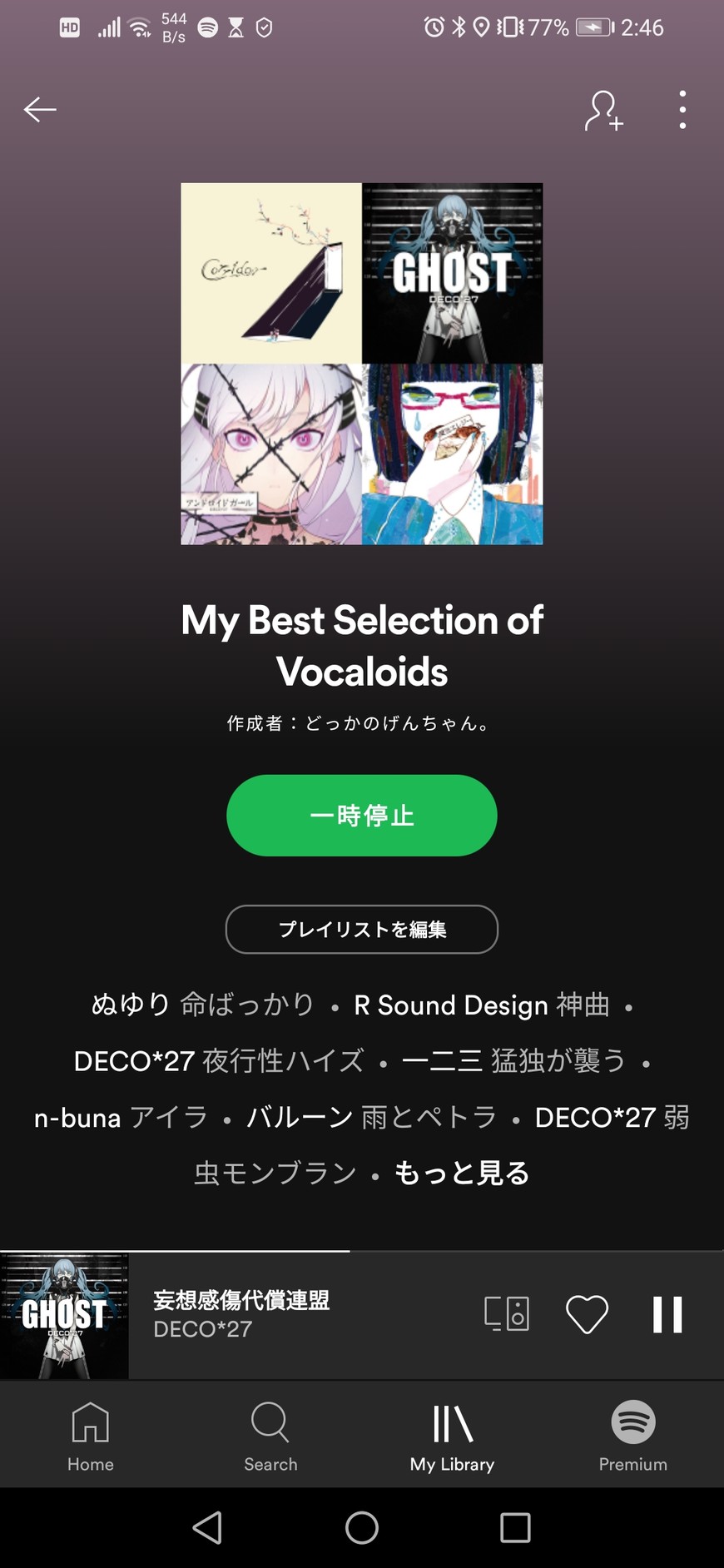Open the now playing bar for 妄想感傷代償連盟

(275, 1314)
